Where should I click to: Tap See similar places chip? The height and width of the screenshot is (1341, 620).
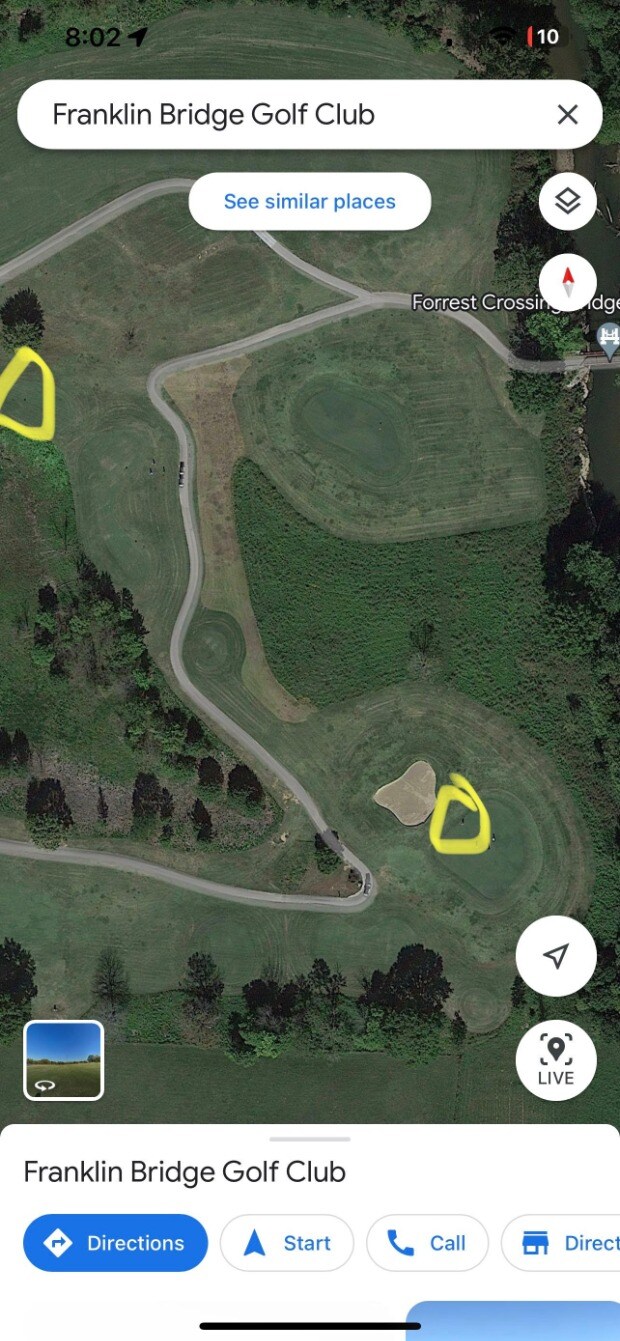(310, 202)
